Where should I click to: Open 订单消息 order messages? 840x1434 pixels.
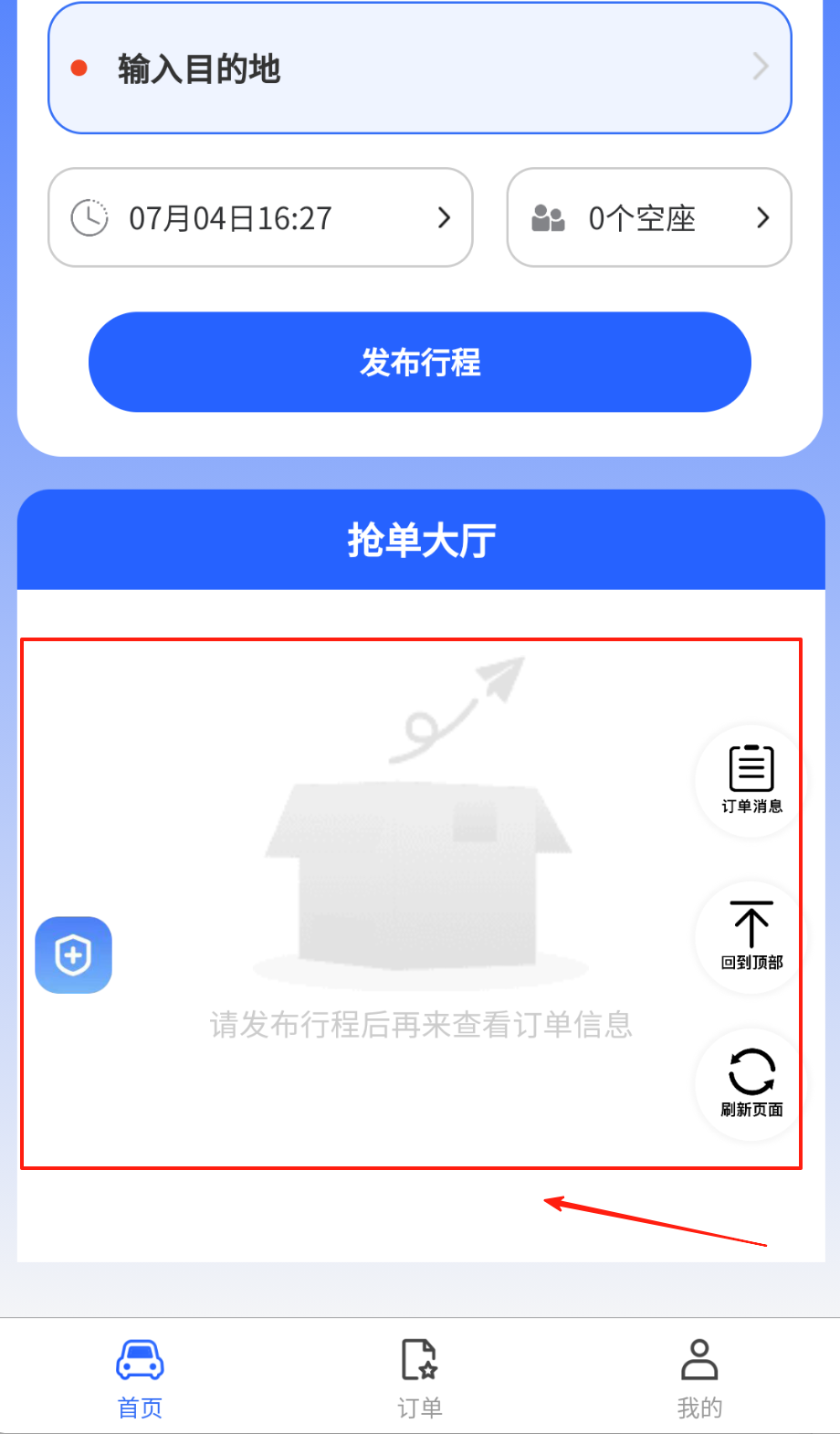coord(751,779)
